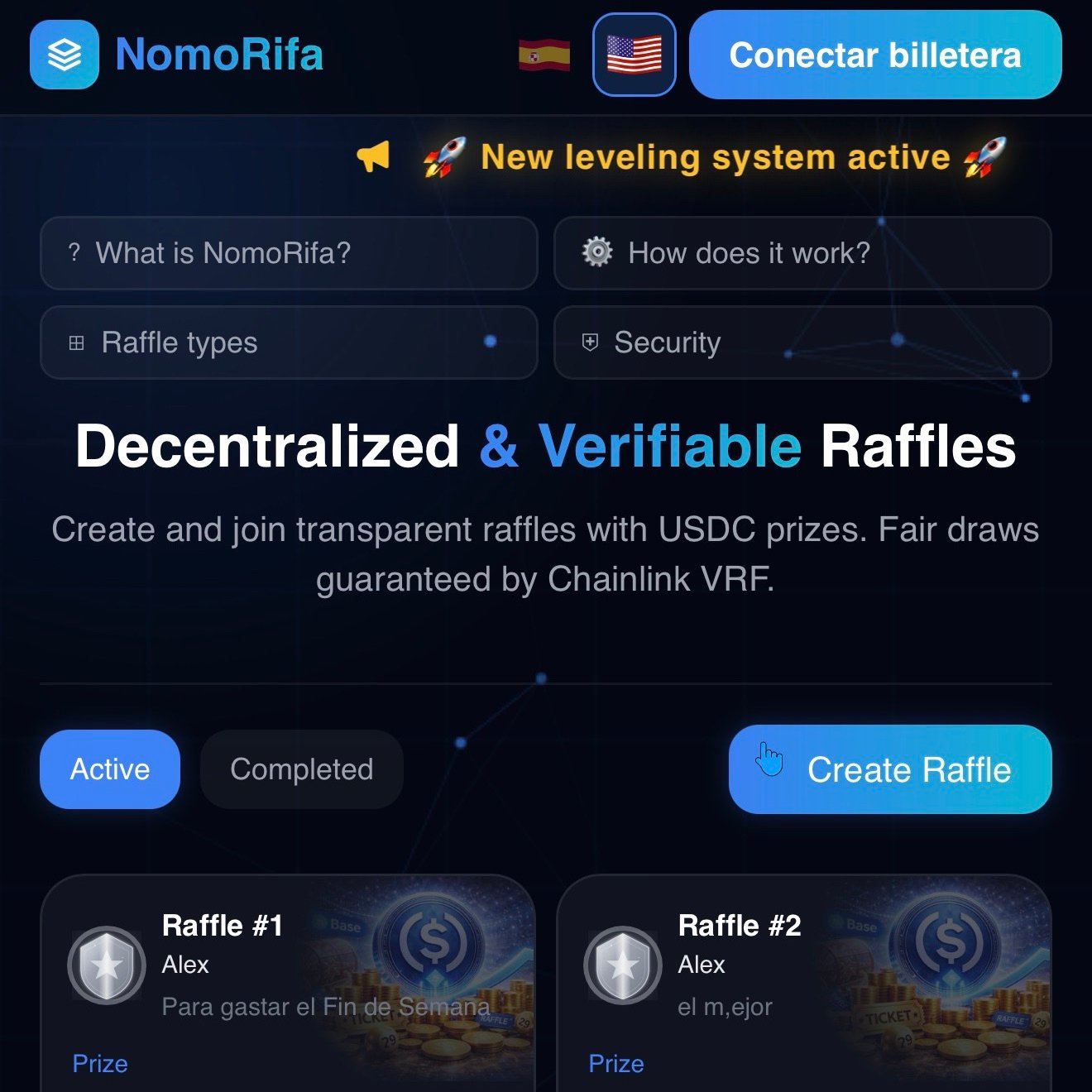Select the US flag language option
The height and width of the screenshot is (1092, 1092).
[x=635, y=55]
